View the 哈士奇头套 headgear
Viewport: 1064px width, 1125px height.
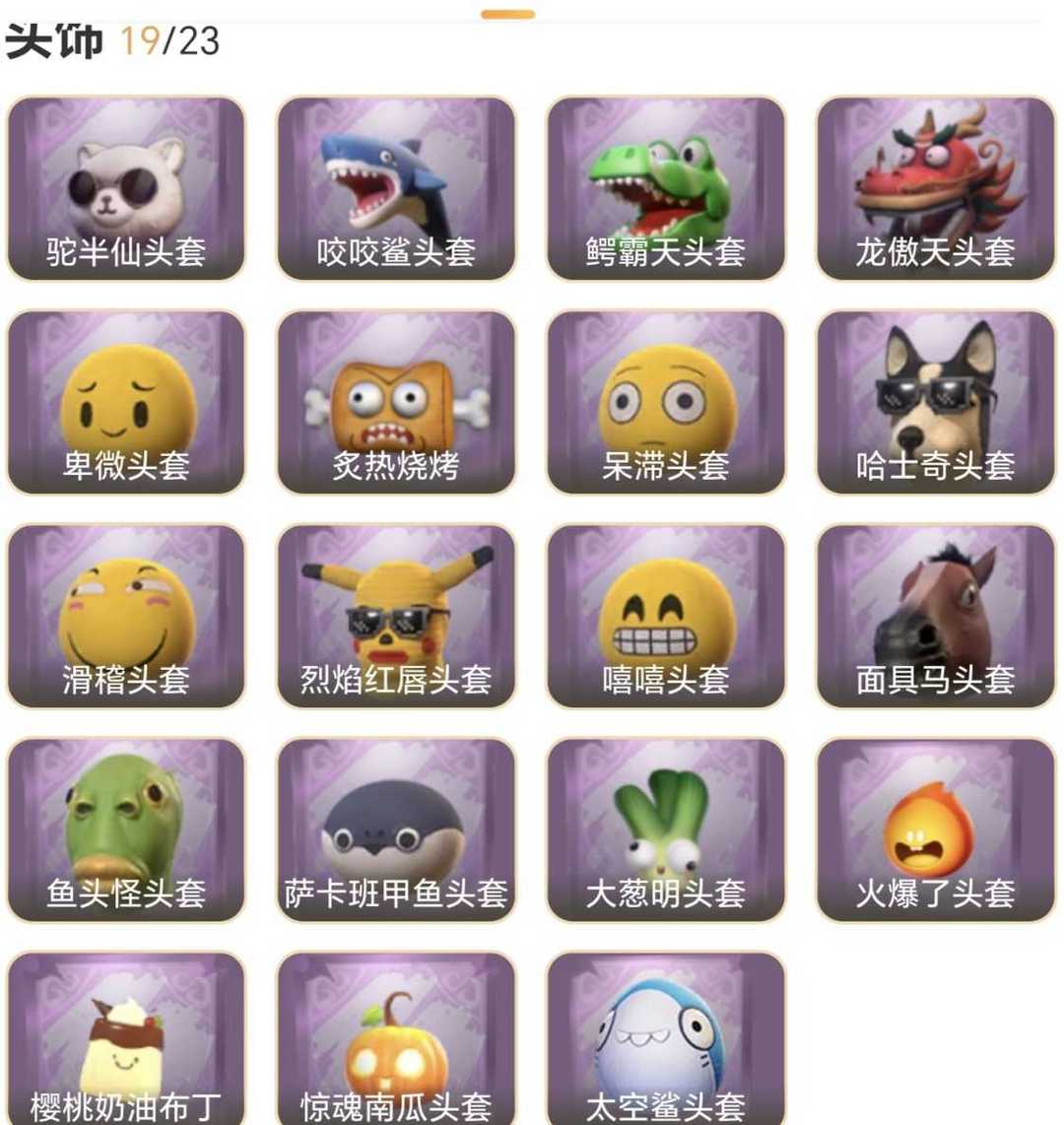pyautogui.click(x=936, y=402)
